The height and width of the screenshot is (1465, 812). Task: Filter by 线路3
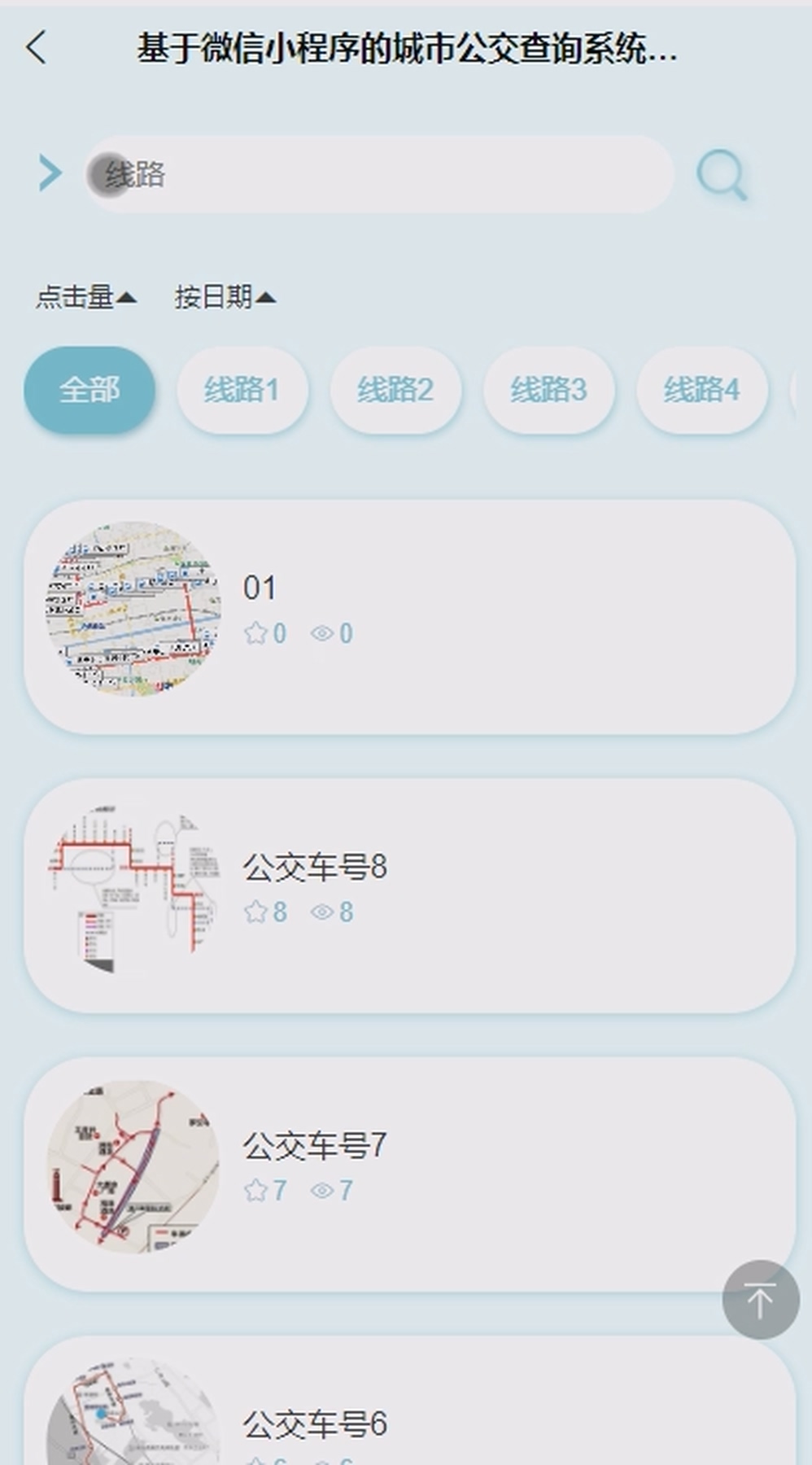tap(548, 390)
